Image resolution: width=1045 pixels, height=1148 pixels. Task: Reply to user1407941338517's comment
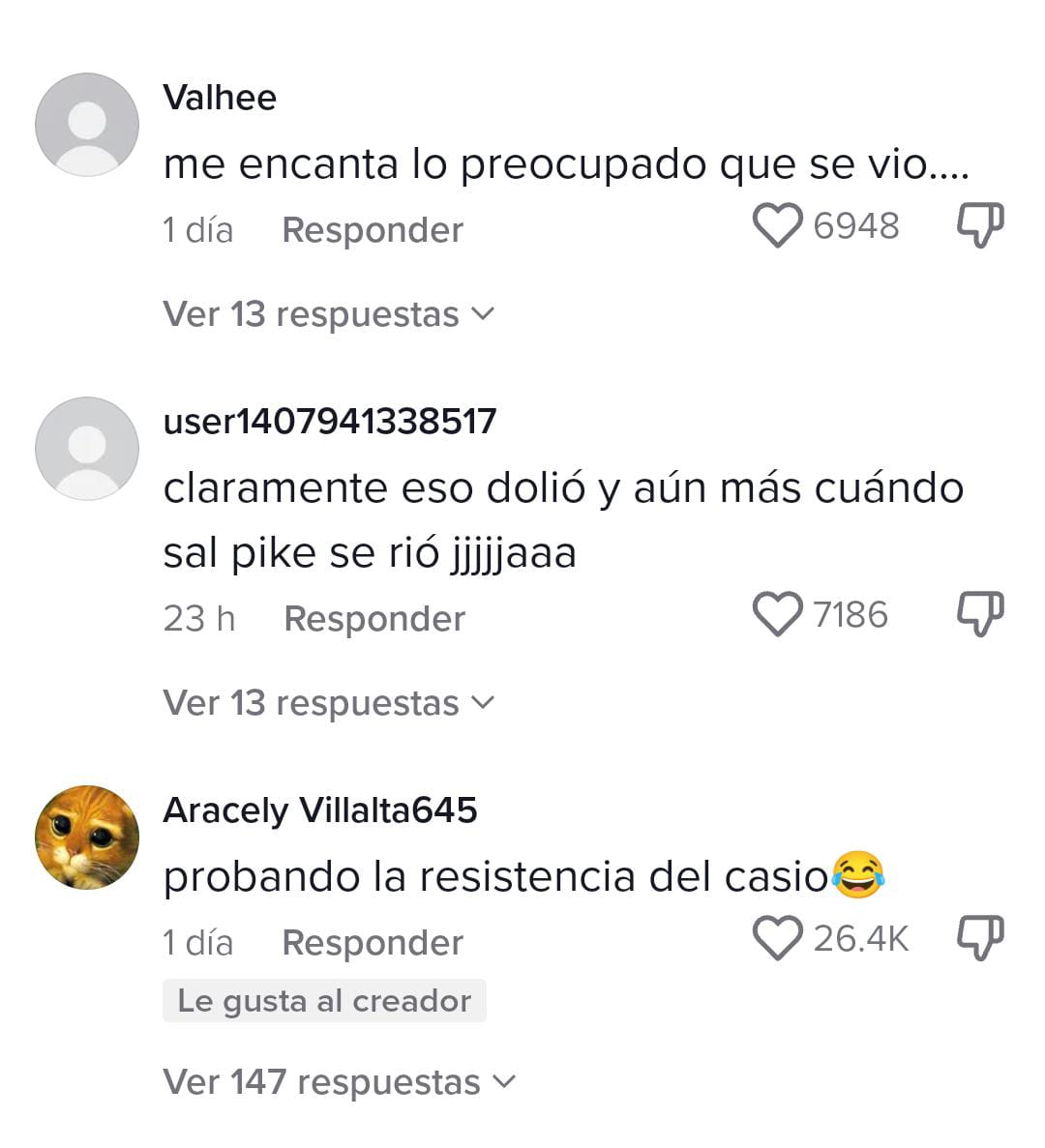click(x=373, y=619)
